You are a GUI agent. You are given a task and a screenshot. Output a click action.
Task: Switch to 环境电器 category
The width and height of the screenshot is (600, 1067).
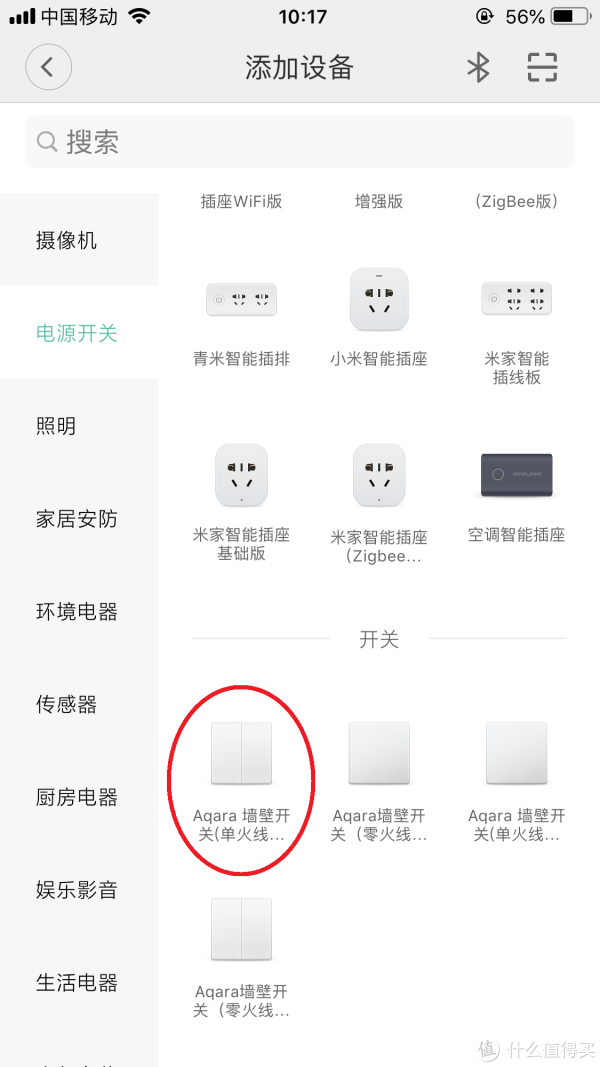click(79, 612)
